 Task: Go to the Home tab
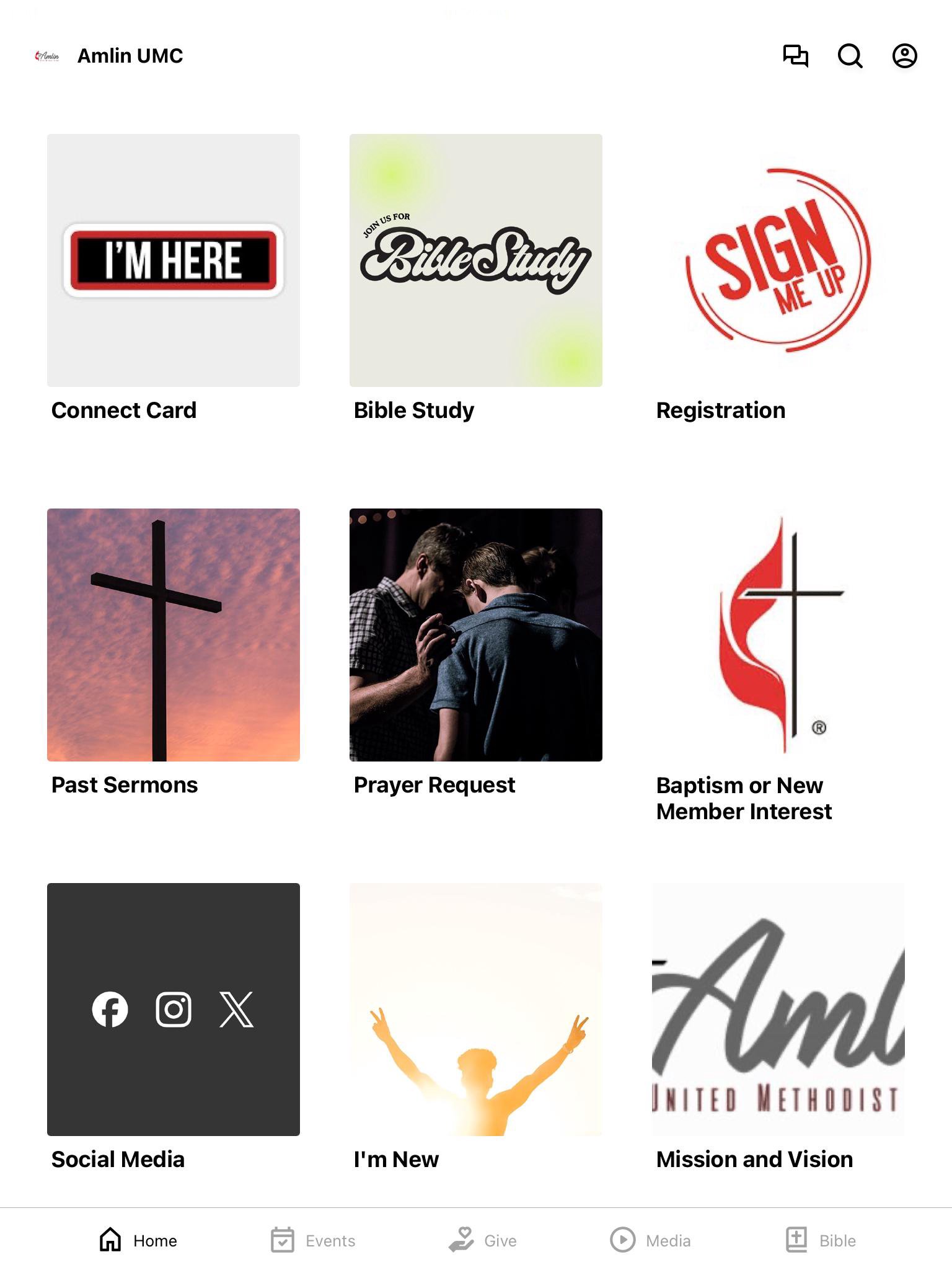138,1240
